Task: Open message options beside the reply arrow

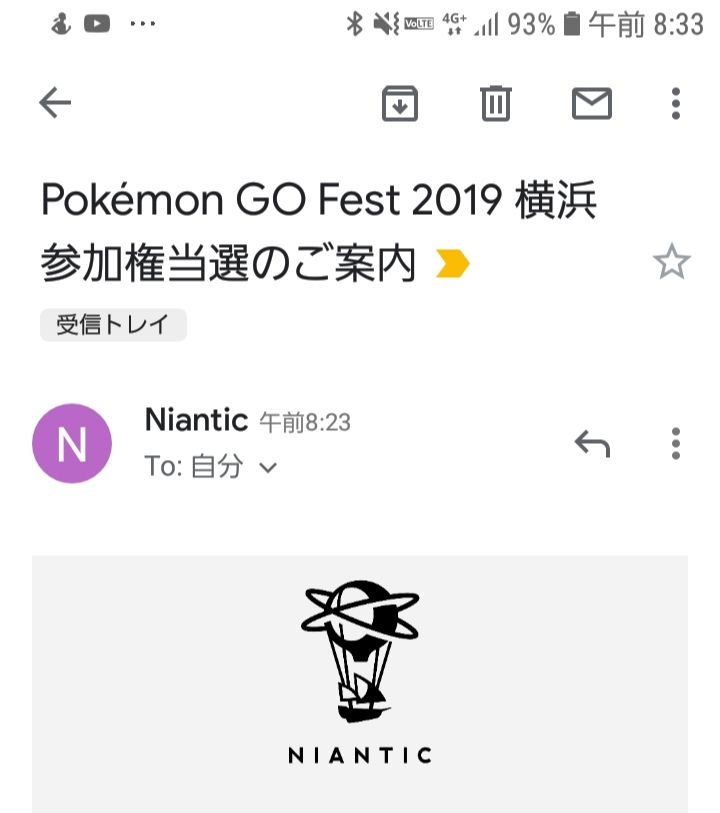Action: [x=676, y=442]
